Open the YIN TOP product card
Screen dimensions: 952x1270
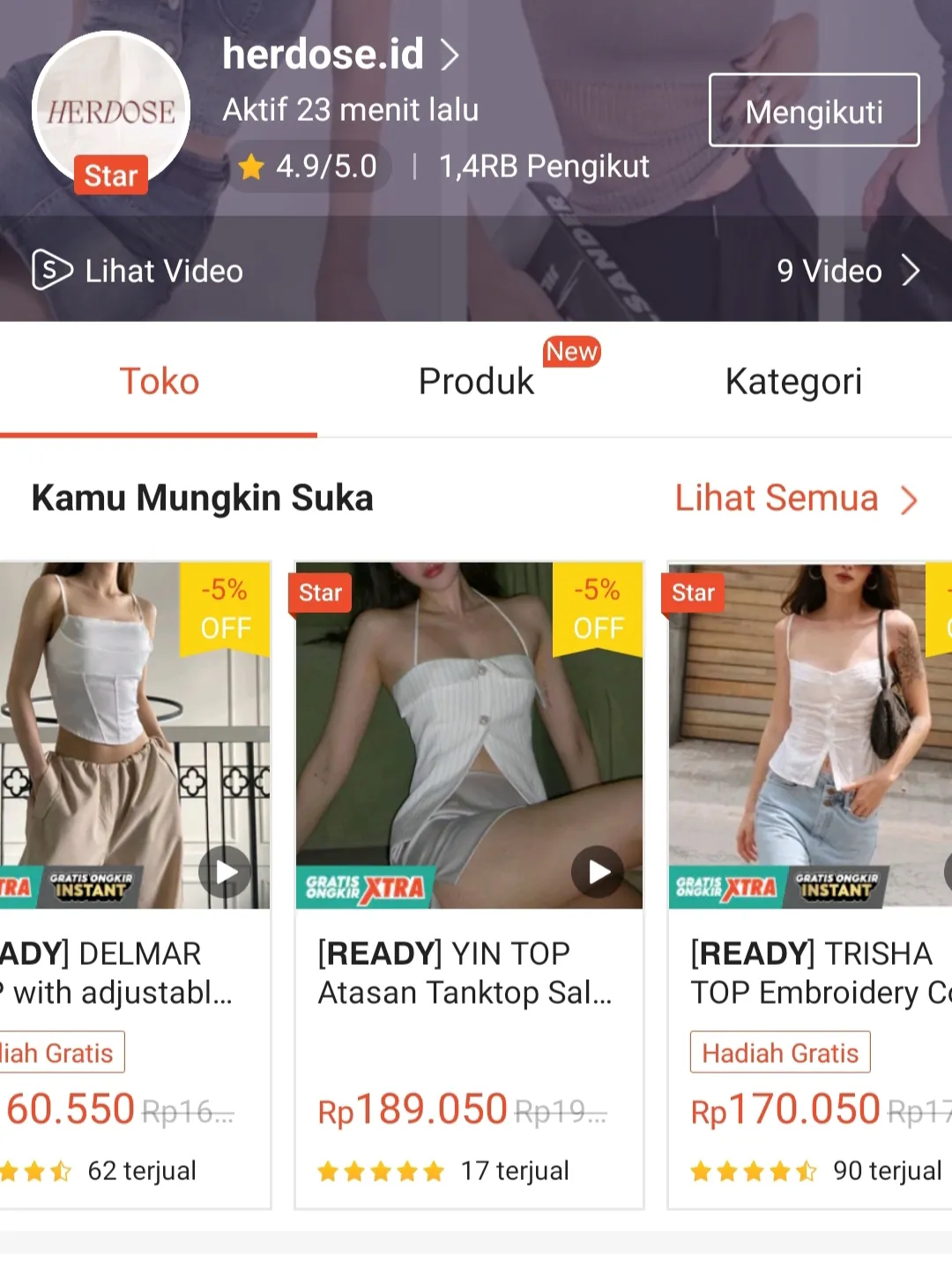(x=469, y=882)
